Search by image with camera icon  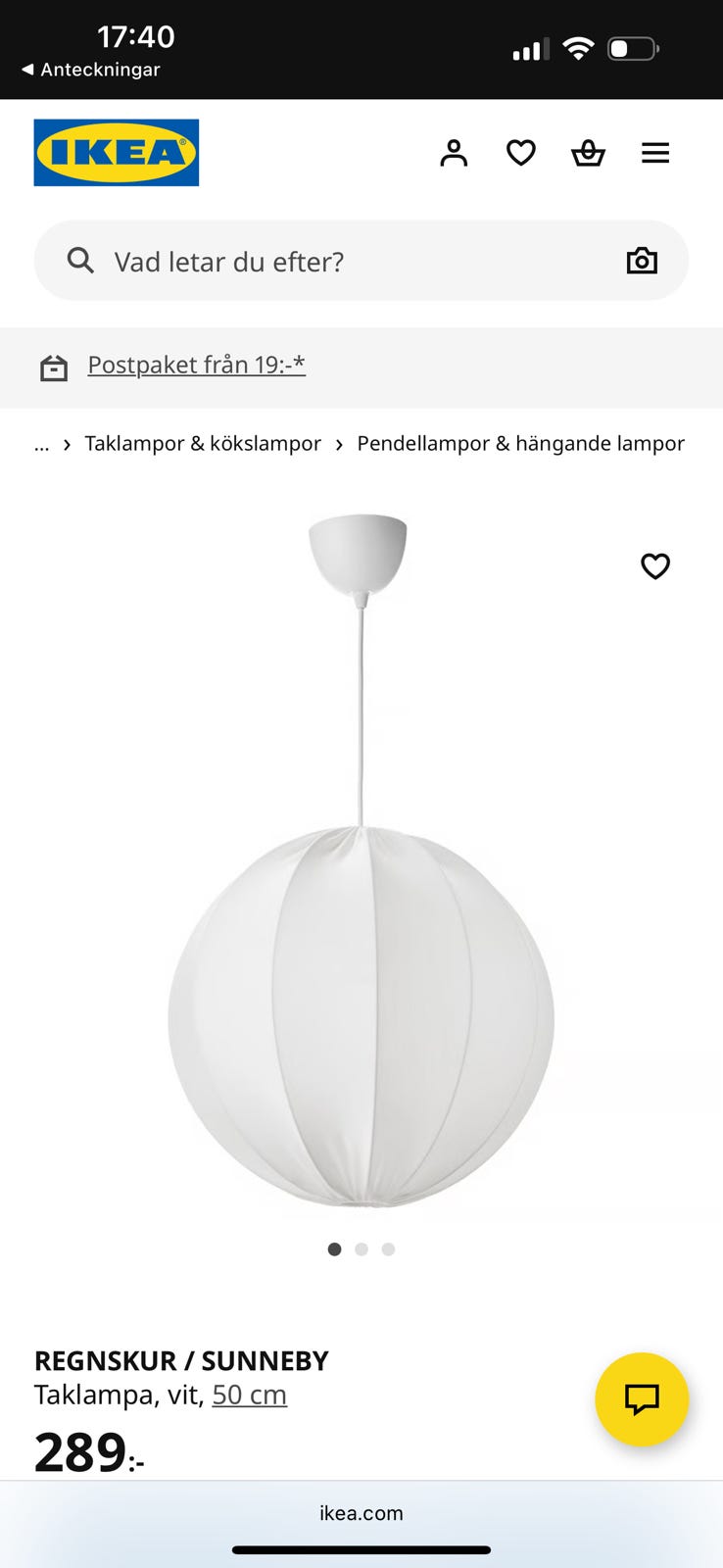642,262
